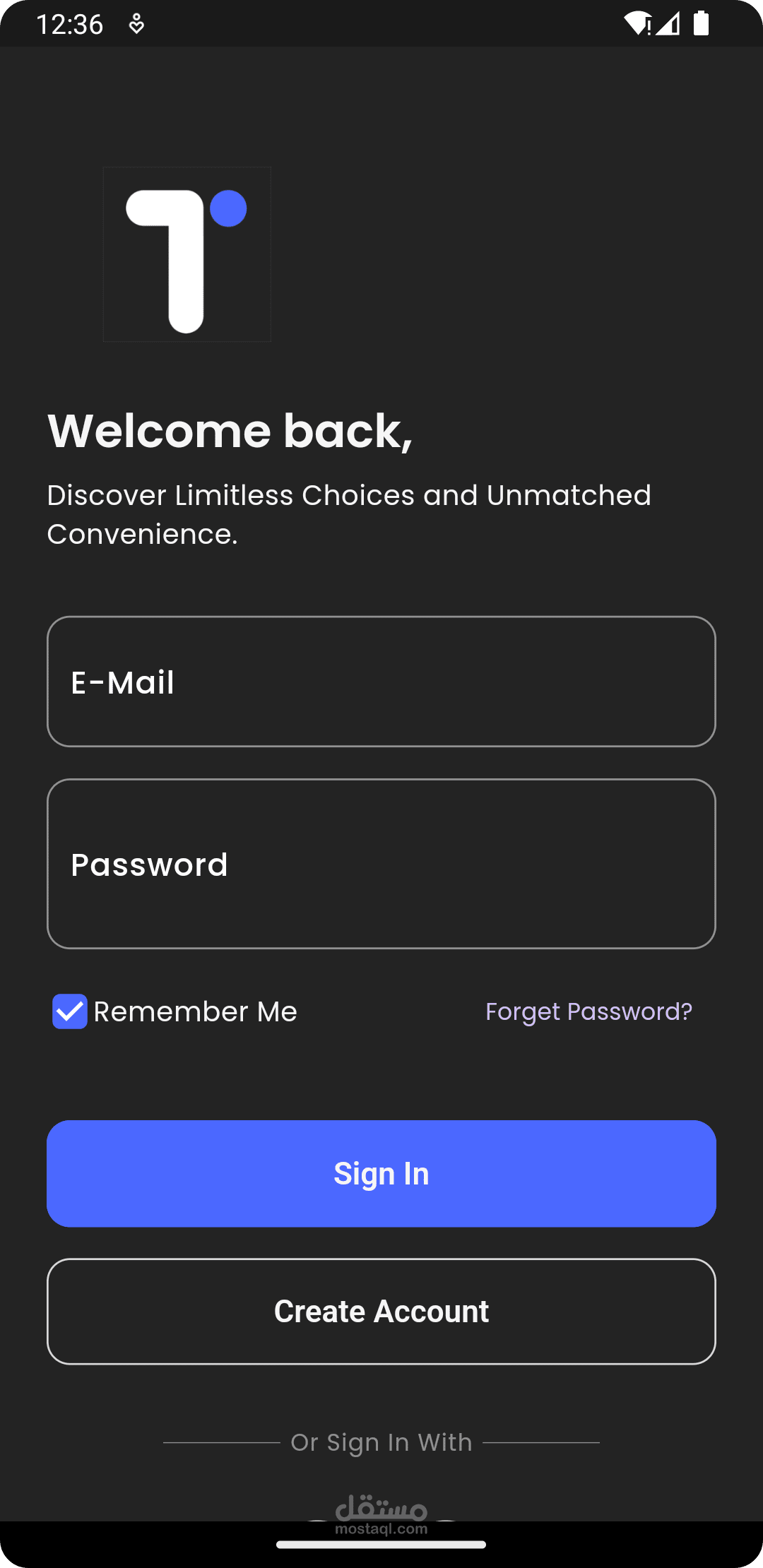Select the Create Account button

tap(381, 1312)
